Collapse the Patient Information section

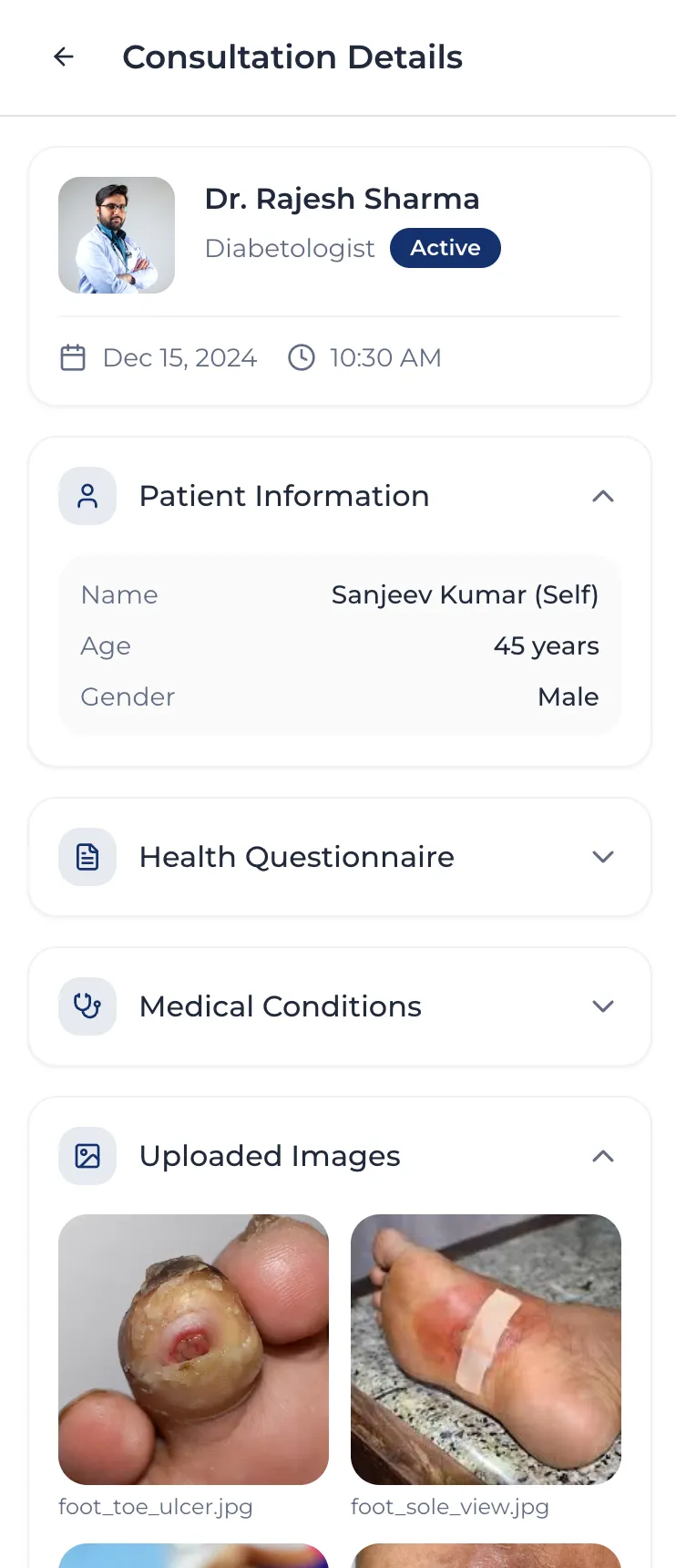tap(603, 496)
